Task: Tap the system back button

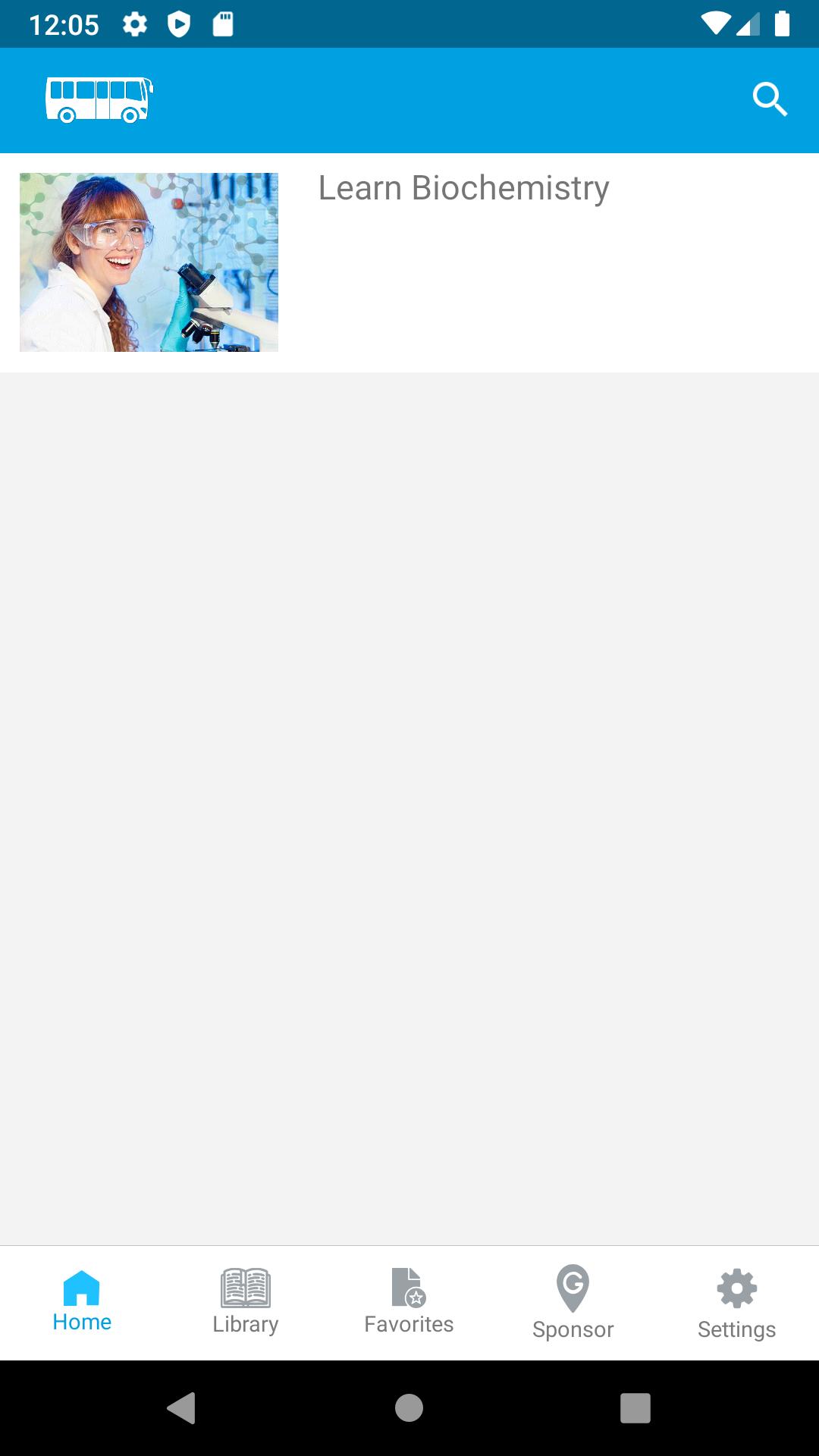Action: (181, 1408)
